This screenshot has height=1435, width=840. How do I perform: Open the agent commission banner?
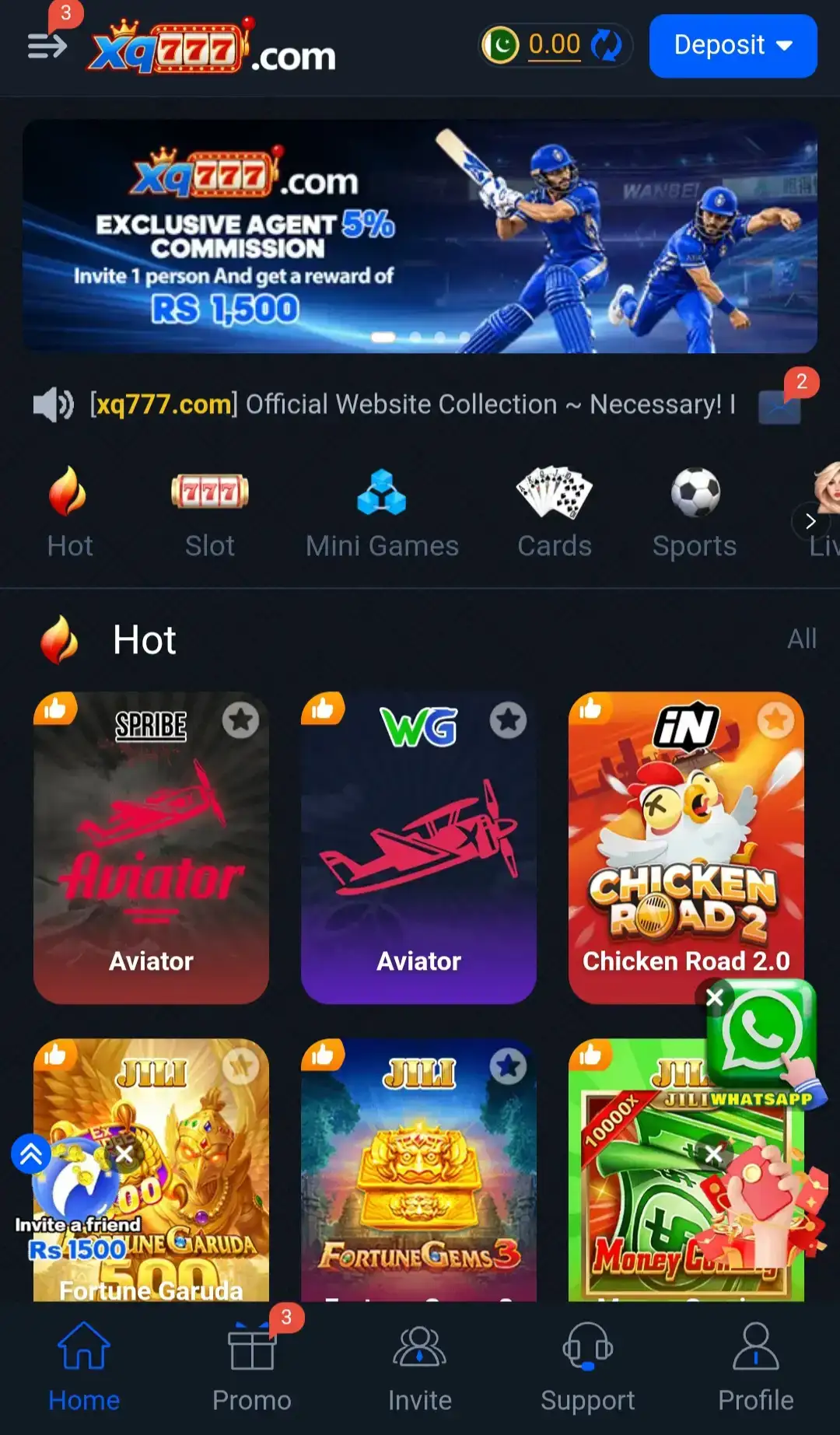coord(420,236)
